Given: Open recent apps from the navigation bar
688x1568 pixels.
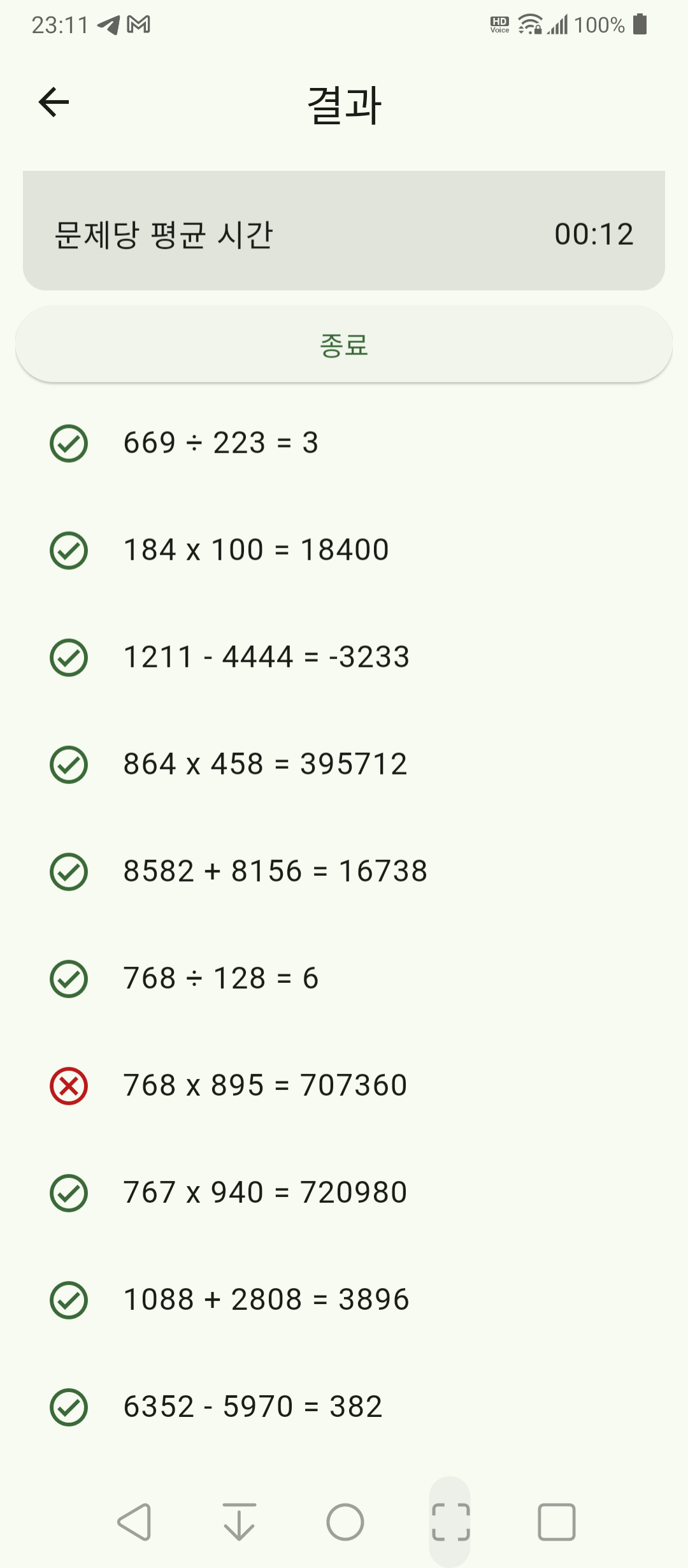Looking at the screenshot, I should pos(557,1522).
